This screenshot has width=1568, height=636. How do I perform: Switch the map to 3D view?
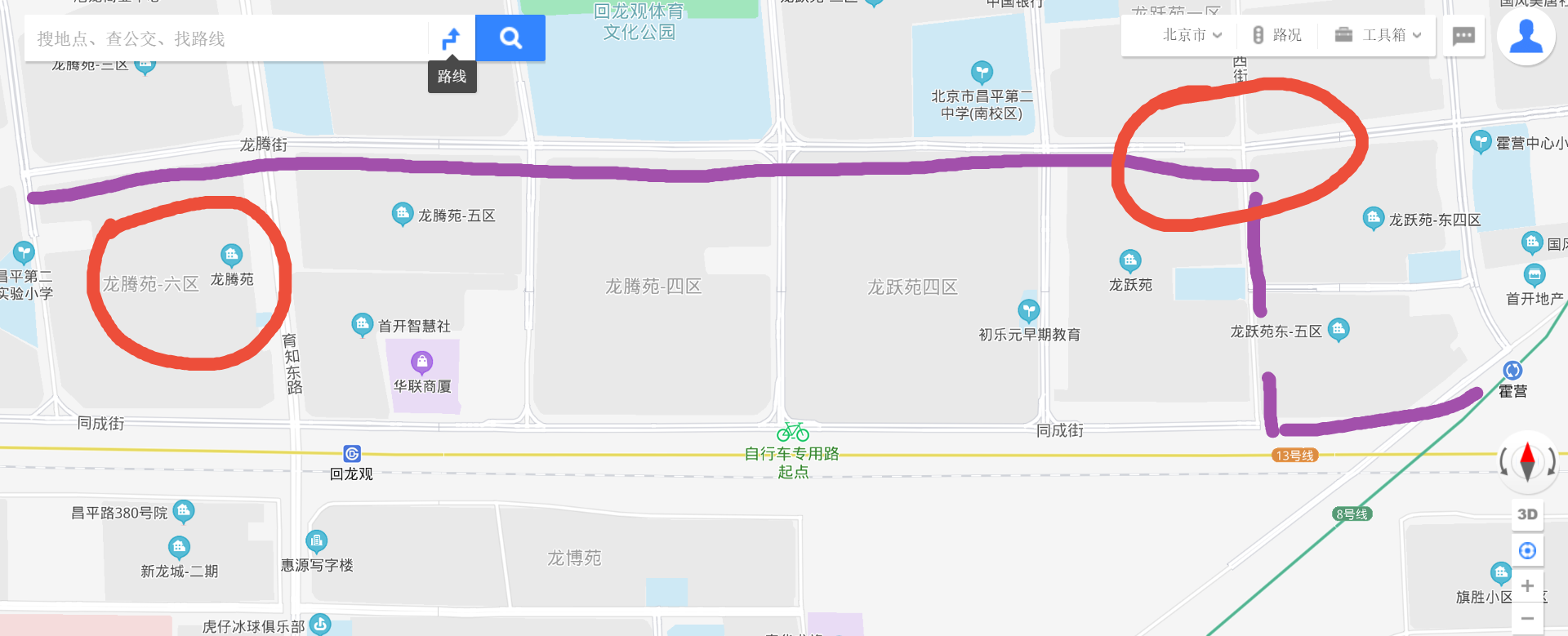1527,514
